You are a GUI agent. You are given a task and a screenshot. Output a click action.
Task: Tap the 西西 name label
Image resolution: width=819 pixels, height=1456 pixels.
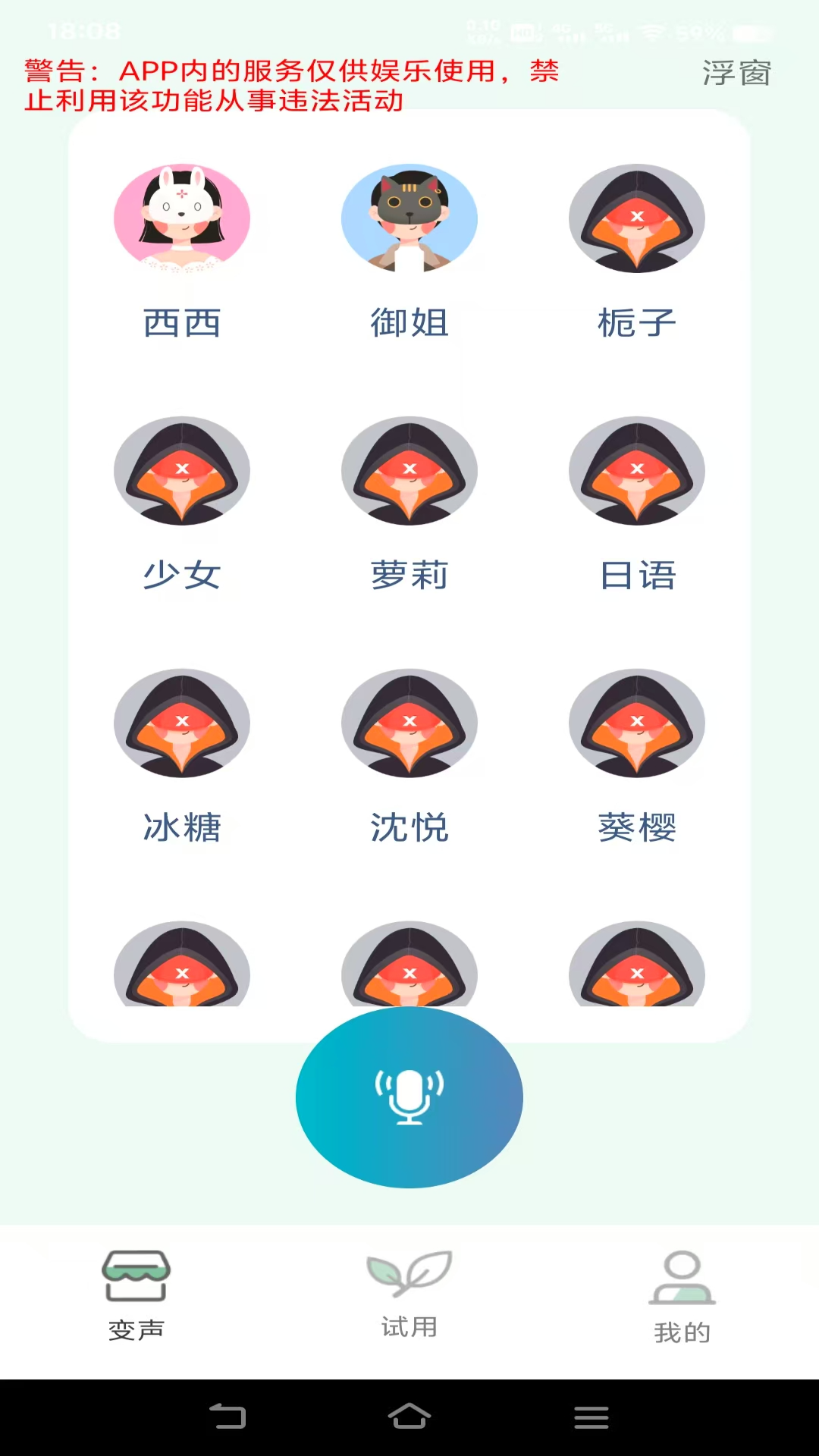click(182, 323)
